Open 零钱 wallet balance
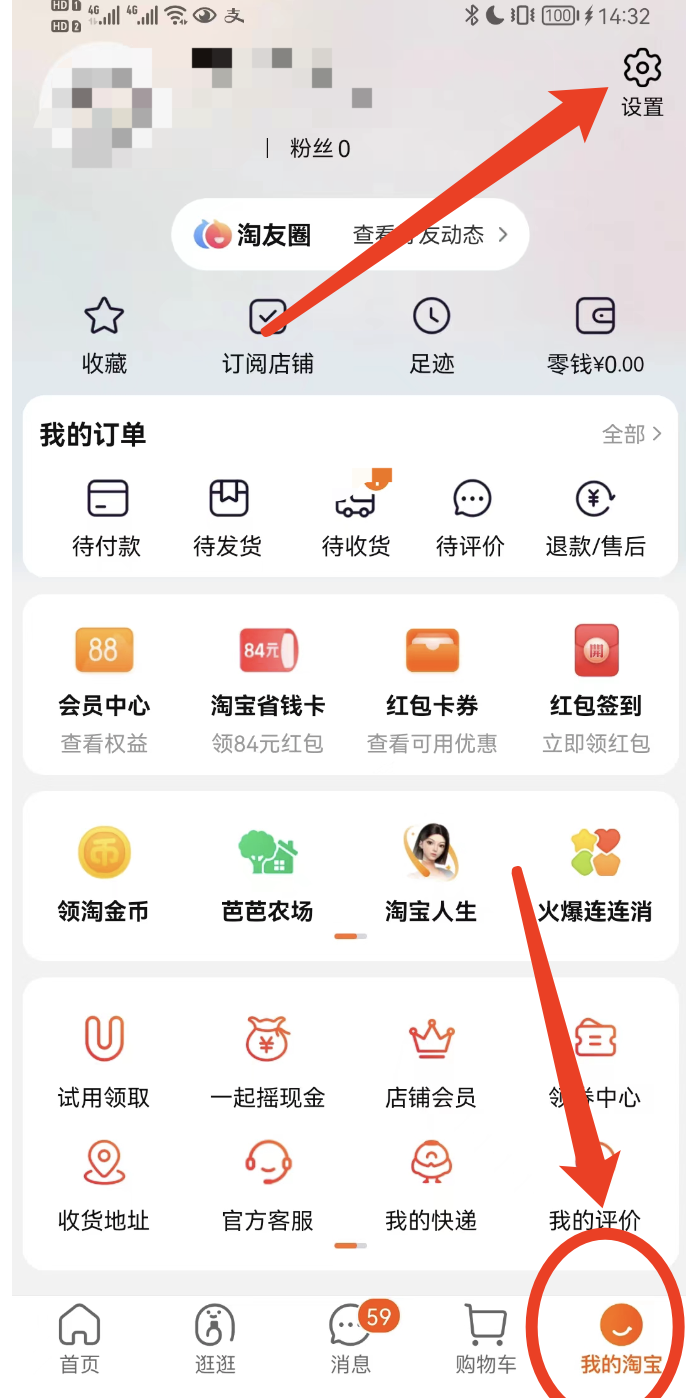Image resolution: width=686 pixels, height=1398 pixels. [596, 336]
